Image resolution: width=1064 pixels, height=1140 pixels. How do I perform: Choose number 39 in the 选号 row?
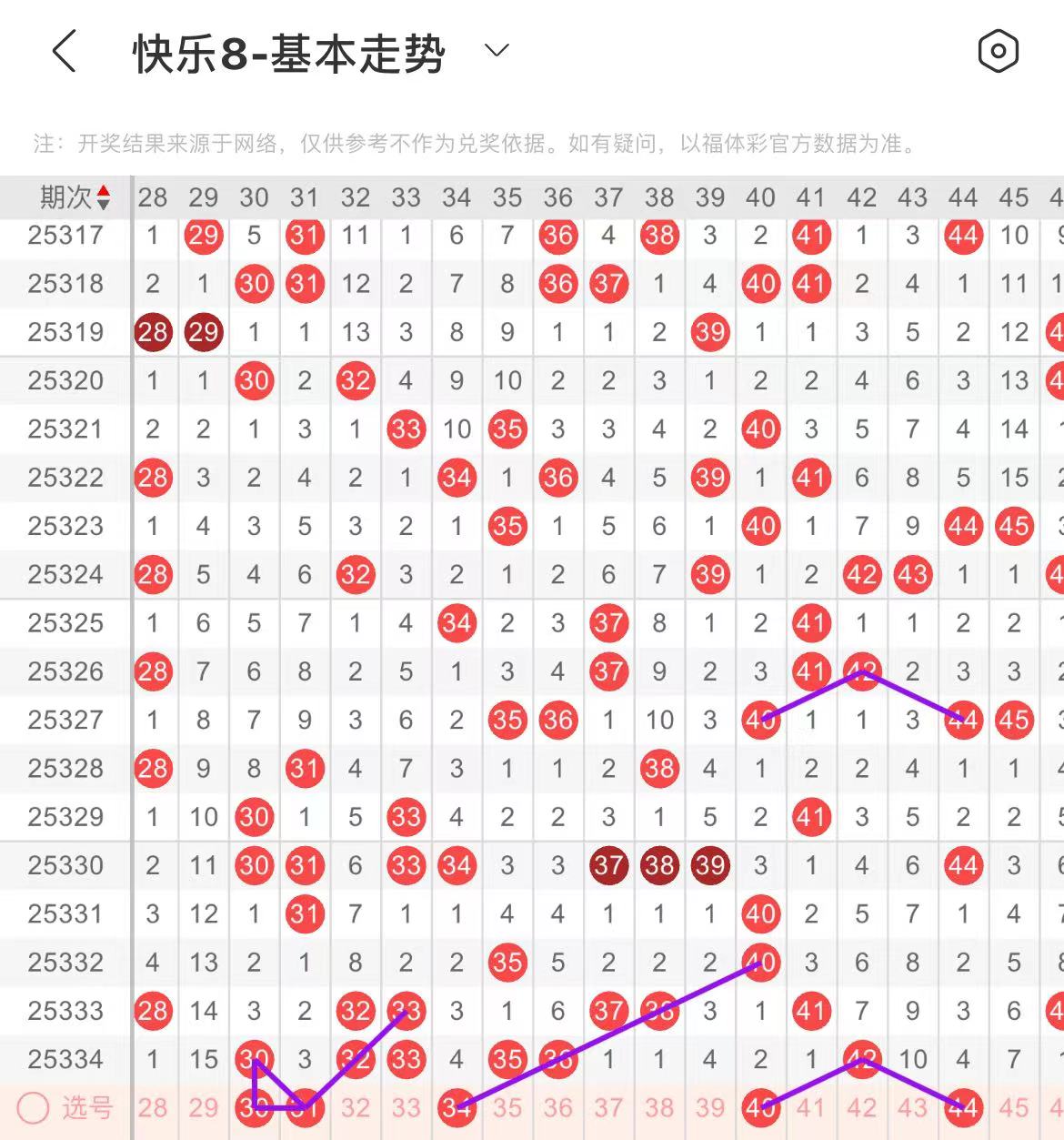(710, 1107)
